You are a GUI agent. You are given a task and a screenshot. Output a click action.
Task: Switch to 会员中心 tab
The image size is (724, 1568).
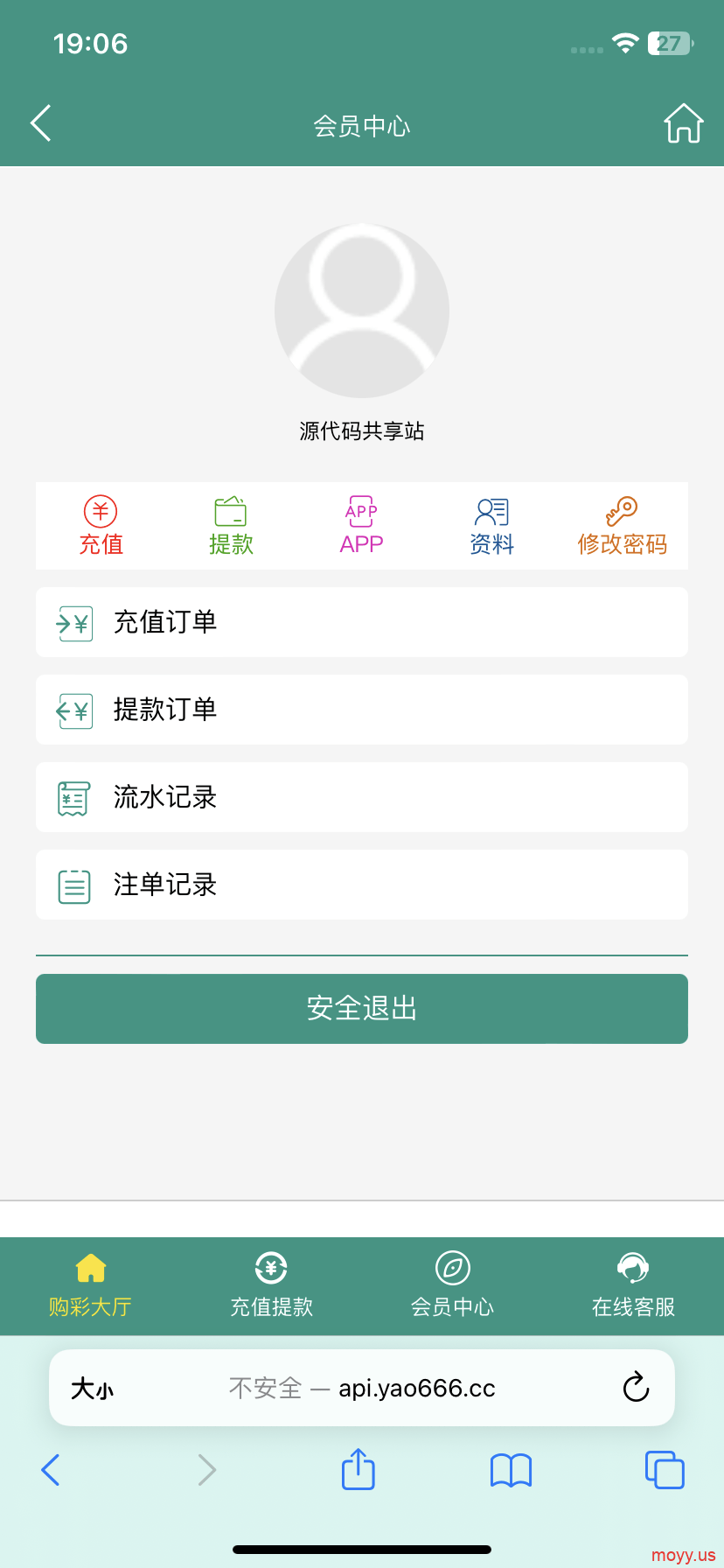pyautogui.click(x=452, y=1285)
